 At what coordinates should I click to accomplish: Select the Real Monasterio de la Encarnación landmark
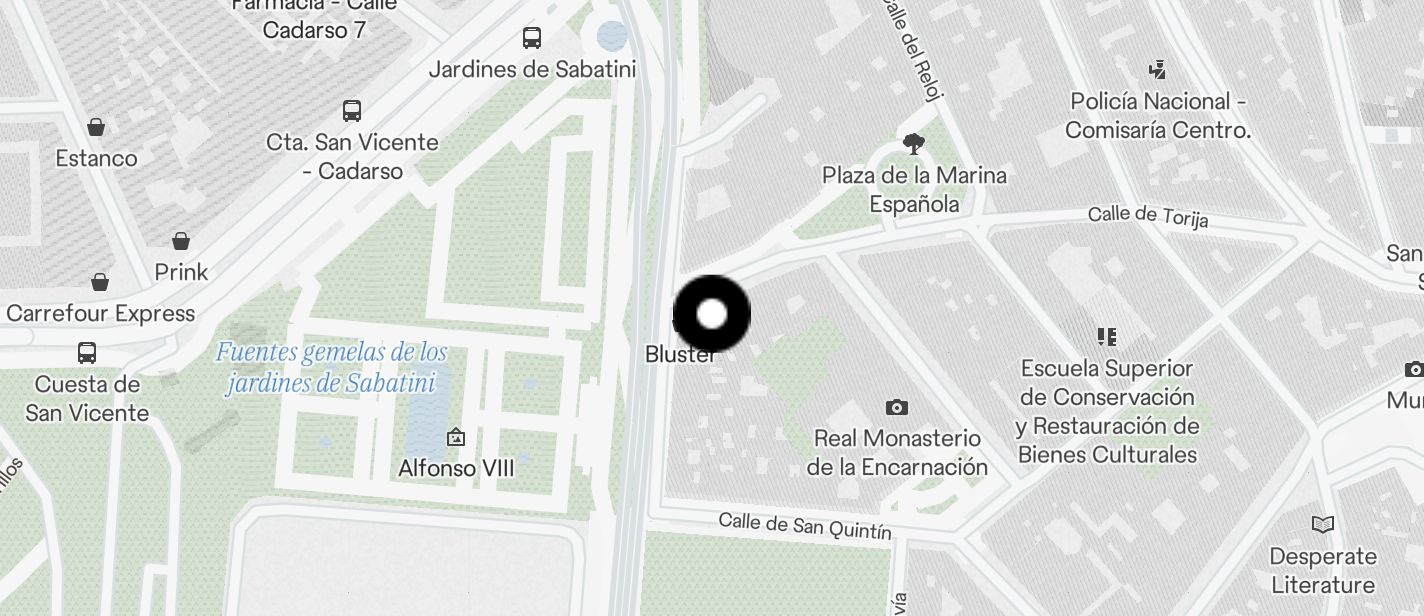click(897, 407)
